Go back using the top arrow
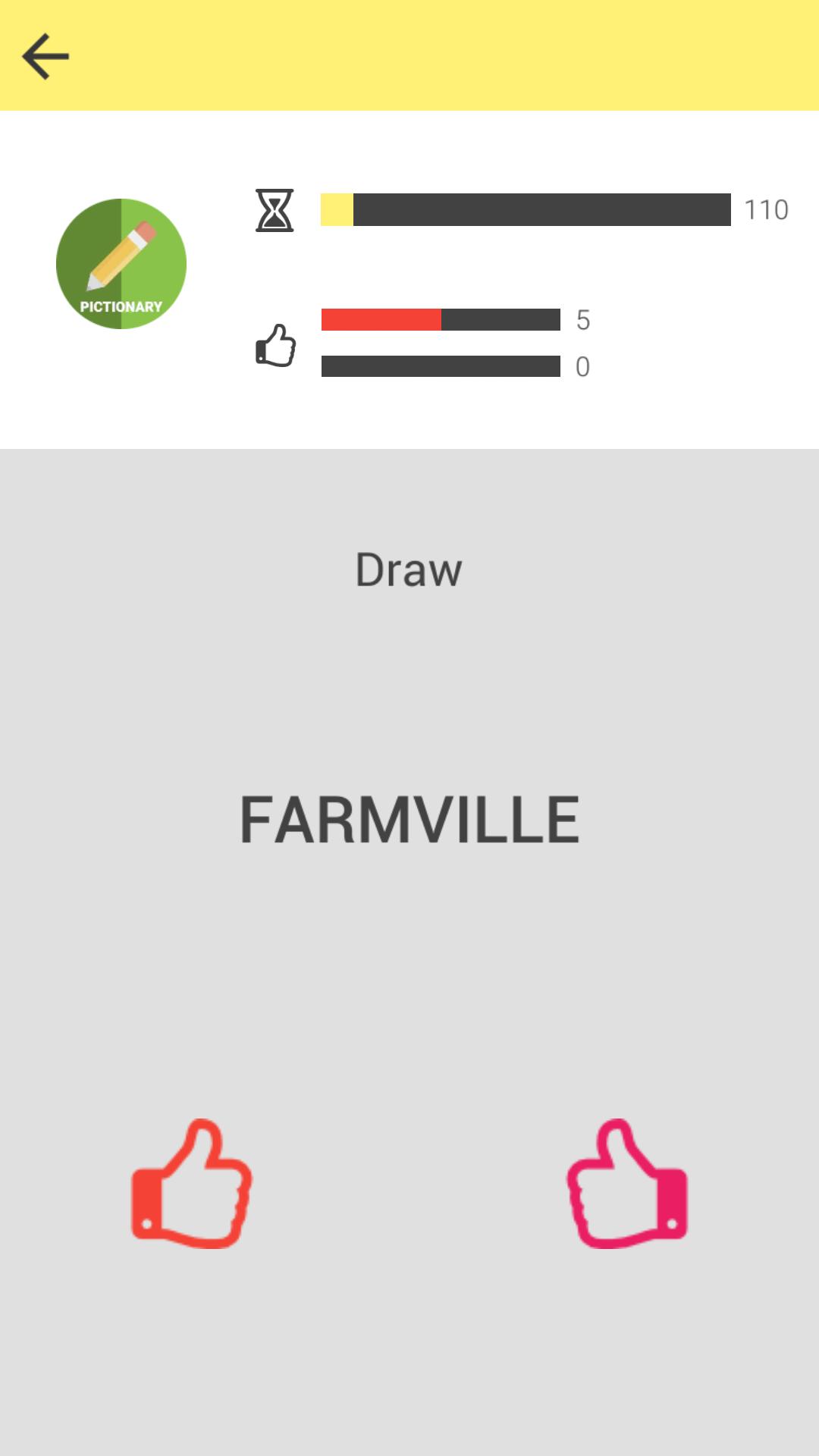Screen dimensions: 819x1456 coord(45,56)
